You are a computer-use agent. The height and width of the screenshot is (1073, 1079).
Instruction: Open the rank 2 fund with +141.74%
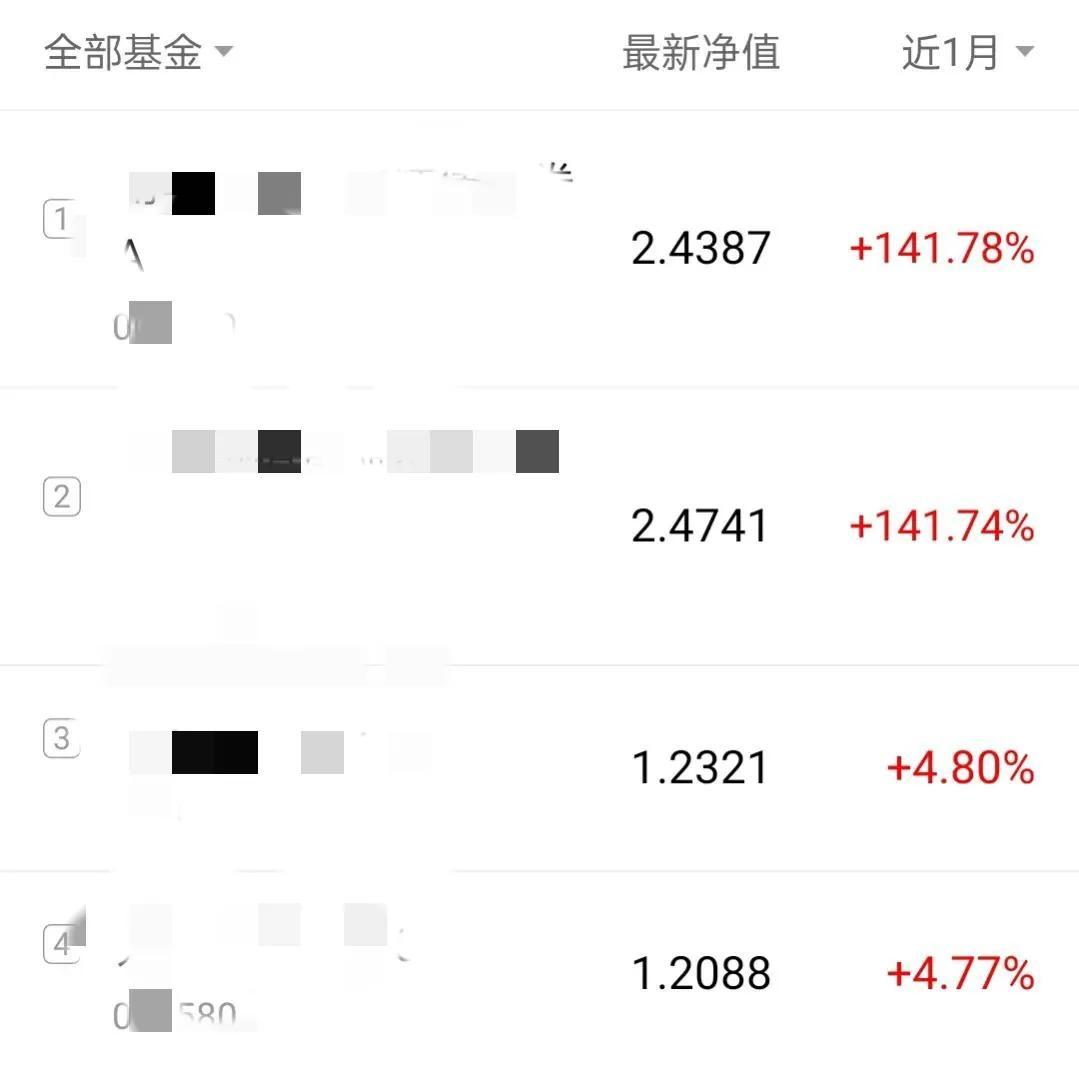(540, 527)
